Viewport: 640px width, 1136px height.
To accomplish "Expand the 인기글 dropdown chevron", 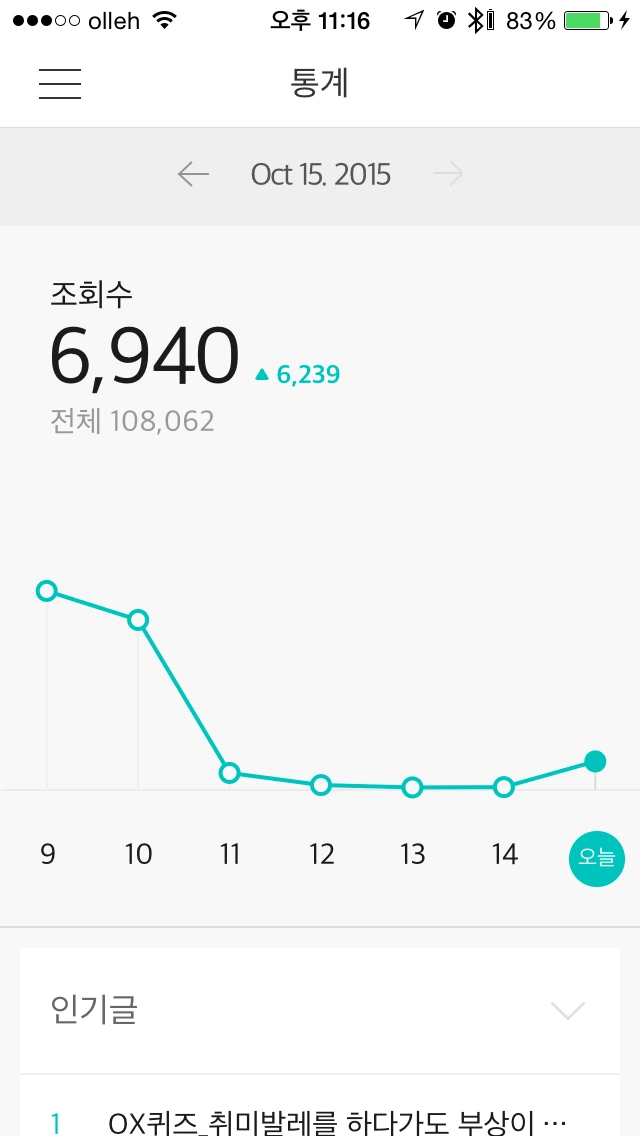I will coord(568,1010).
